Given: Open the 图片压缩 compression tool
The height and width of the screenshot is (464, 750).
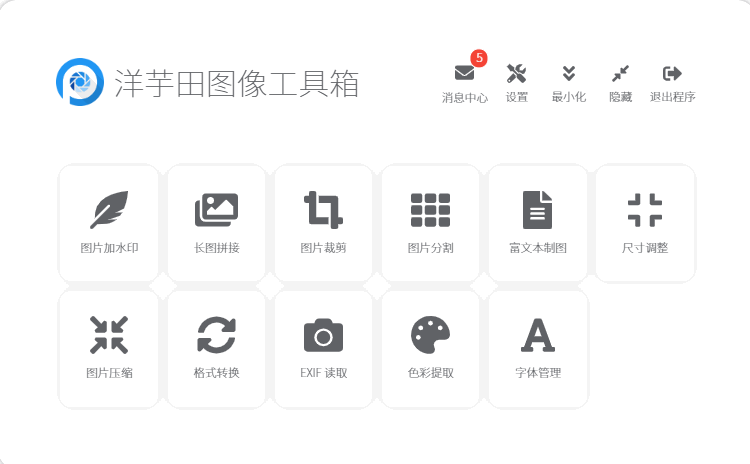Looking at the screenshot, I should coord(109,348).
